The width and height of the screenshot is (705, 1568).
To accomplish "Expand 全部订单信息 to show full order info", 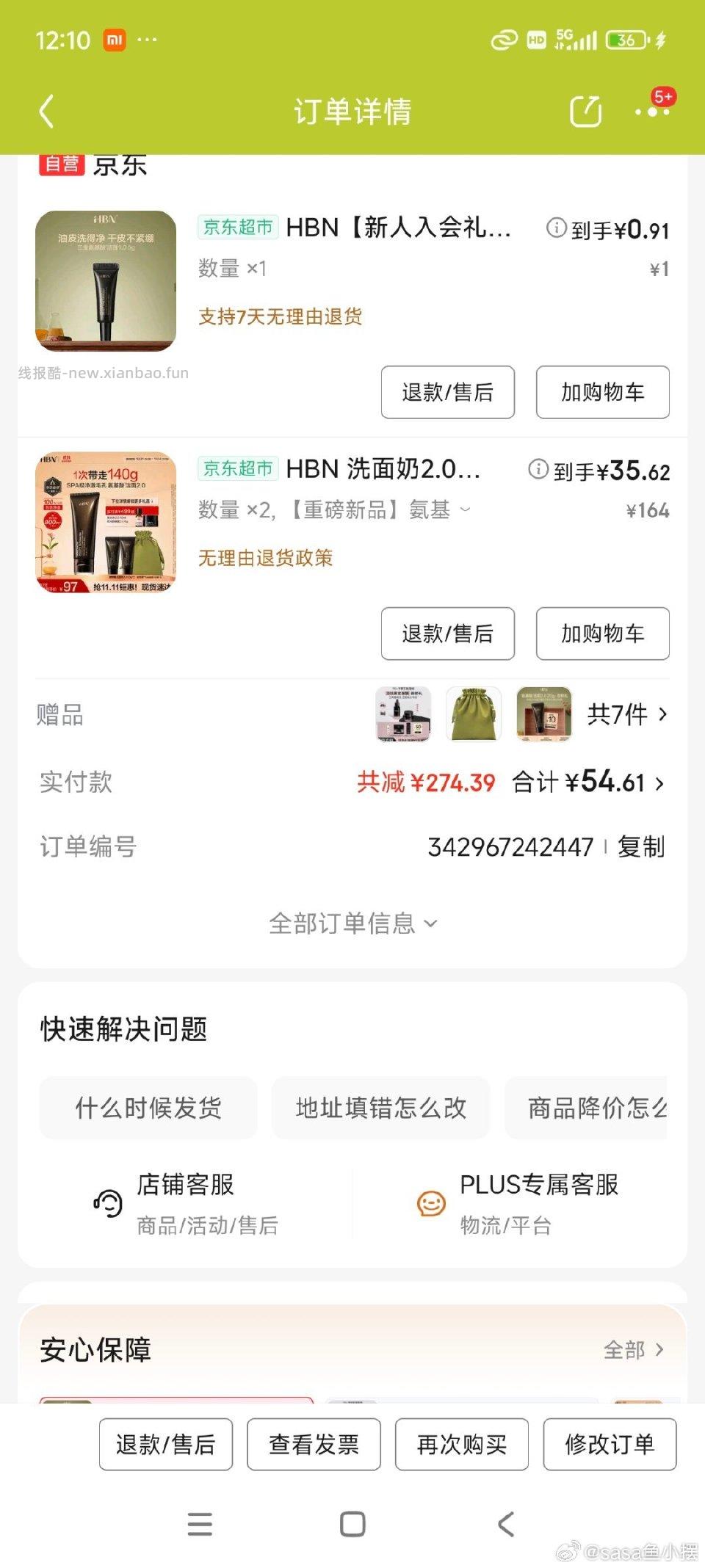I will pyautogui.click(x=352, y=923).
